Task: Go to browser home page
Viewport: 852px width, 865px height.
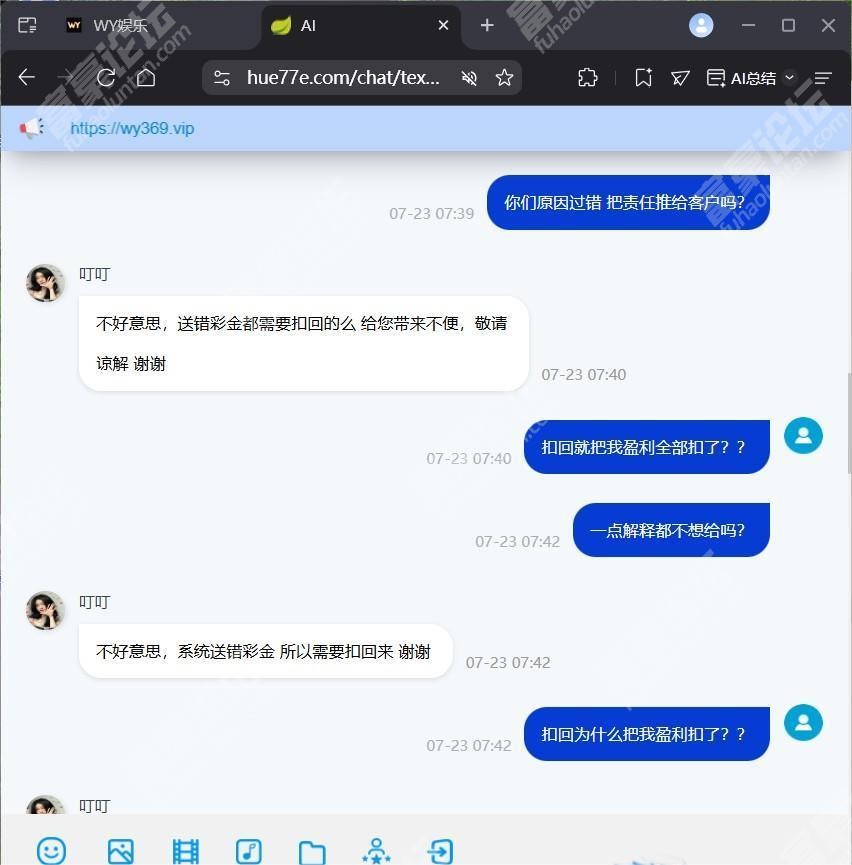Action: [x=146, y=77]
